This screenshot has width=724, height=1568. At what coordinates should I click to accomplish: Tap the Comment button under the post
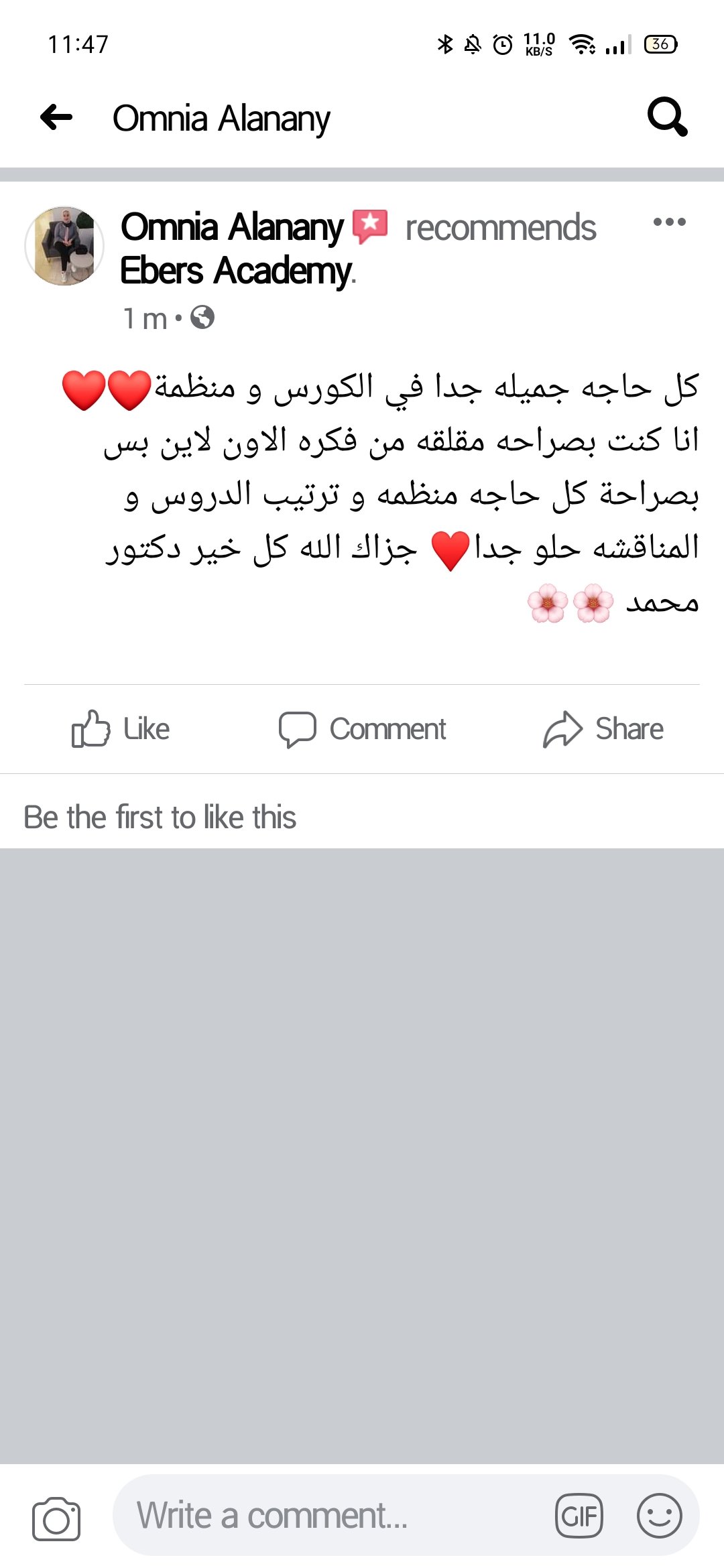[x=363, y=729]
